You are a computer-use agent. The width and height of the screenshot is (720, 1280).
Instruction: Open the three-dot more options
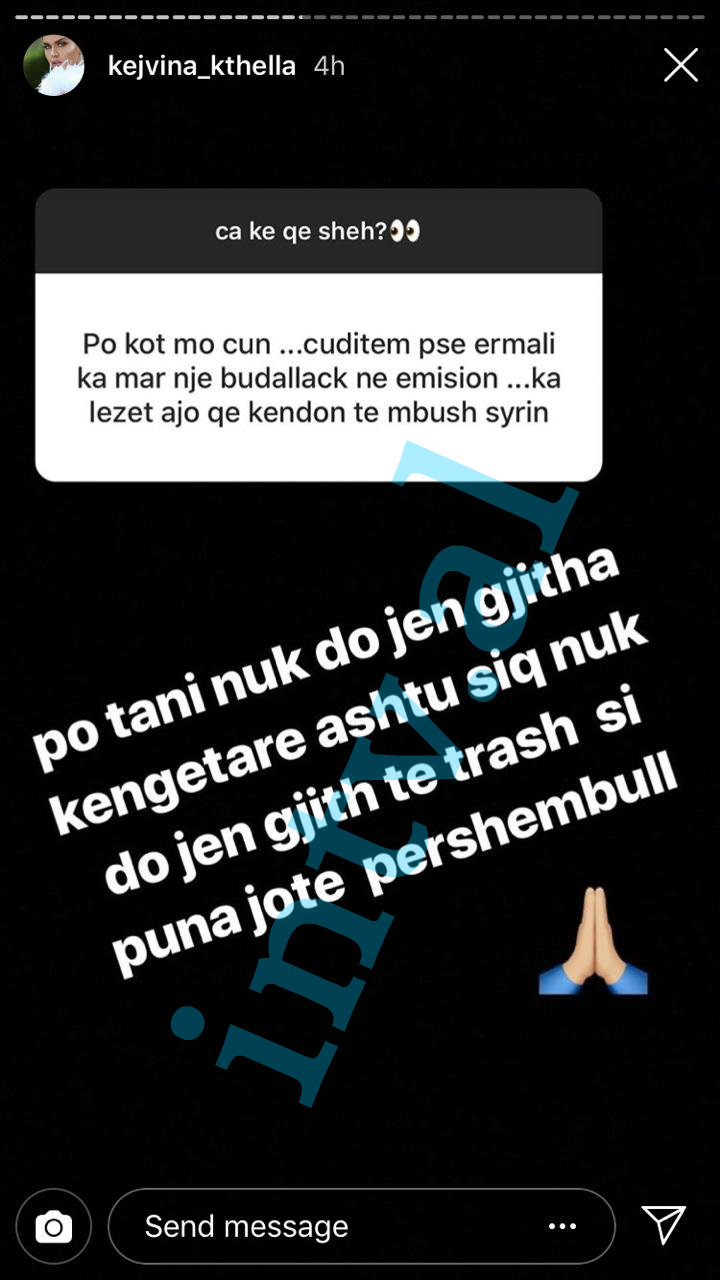click(562, 1226)
